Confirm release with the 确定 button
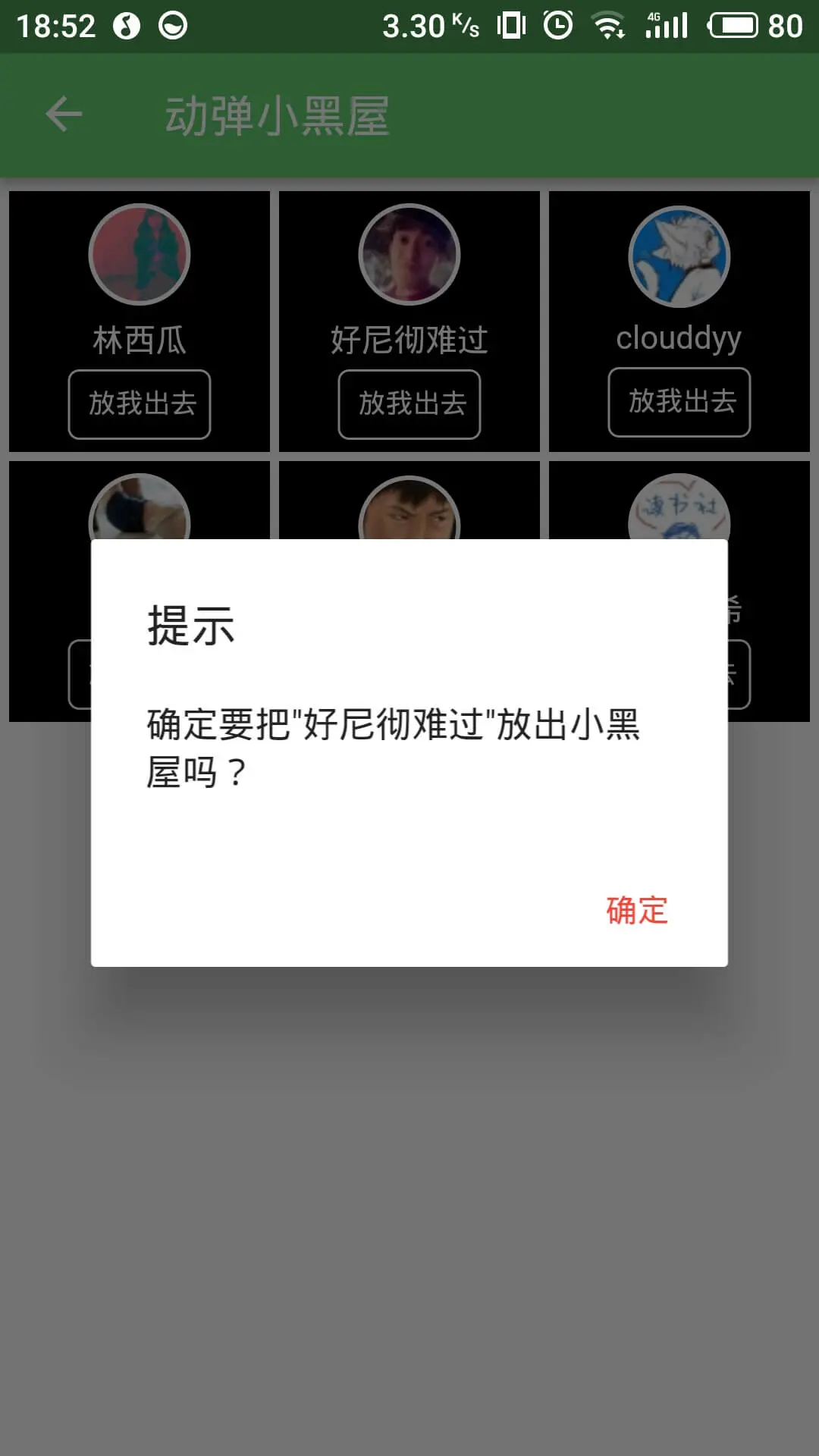This screenshot has width=819, height=1456. click(x=636, y=910)
